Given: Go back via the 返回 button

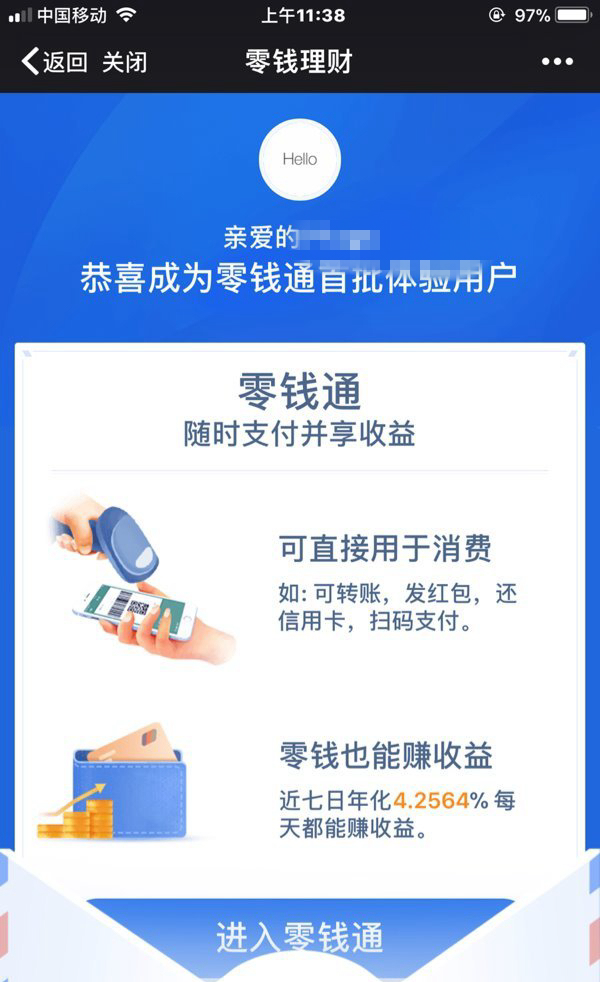Looking at the screenshot, I should point(54,62).
